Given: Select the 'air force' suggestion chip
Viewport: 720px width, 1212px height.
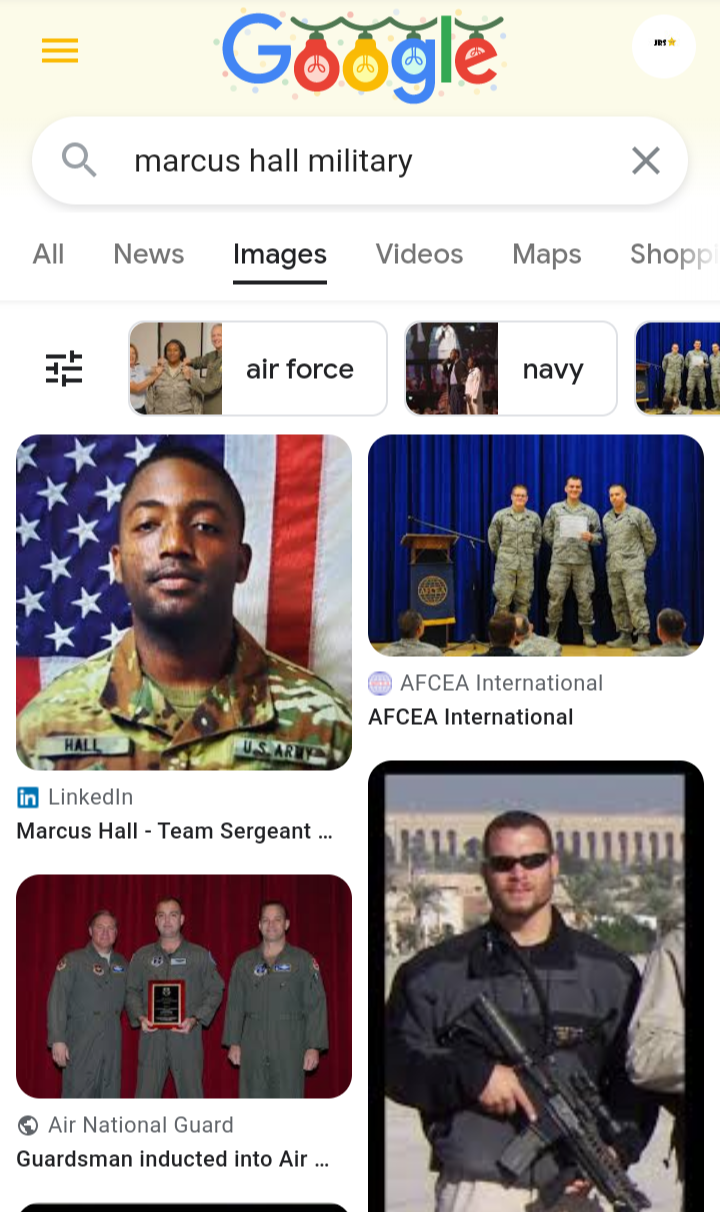Looking at the screenshot, I should (x=258, y=369).
